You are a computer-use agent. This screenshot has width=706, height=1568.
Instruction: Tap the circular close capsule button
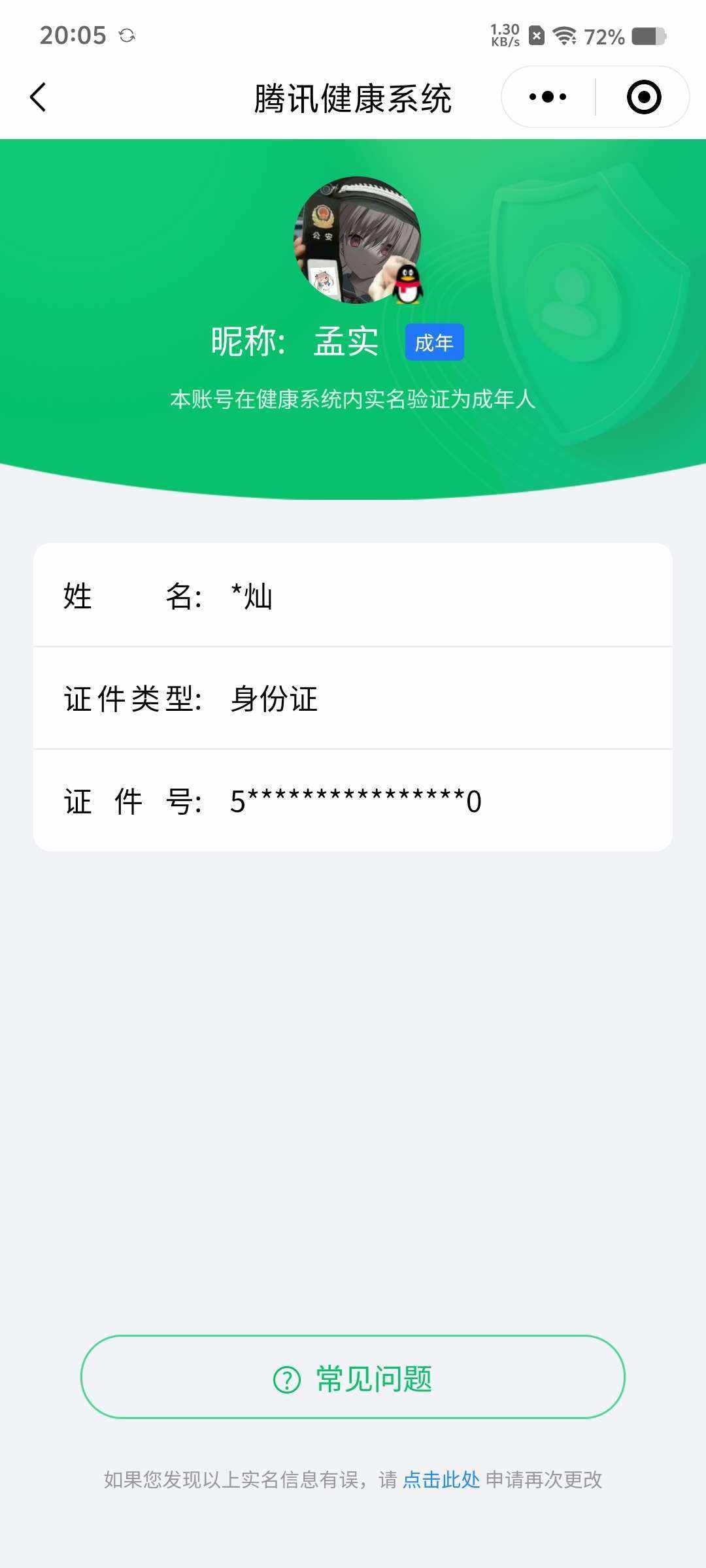click(x=645, y=95)
